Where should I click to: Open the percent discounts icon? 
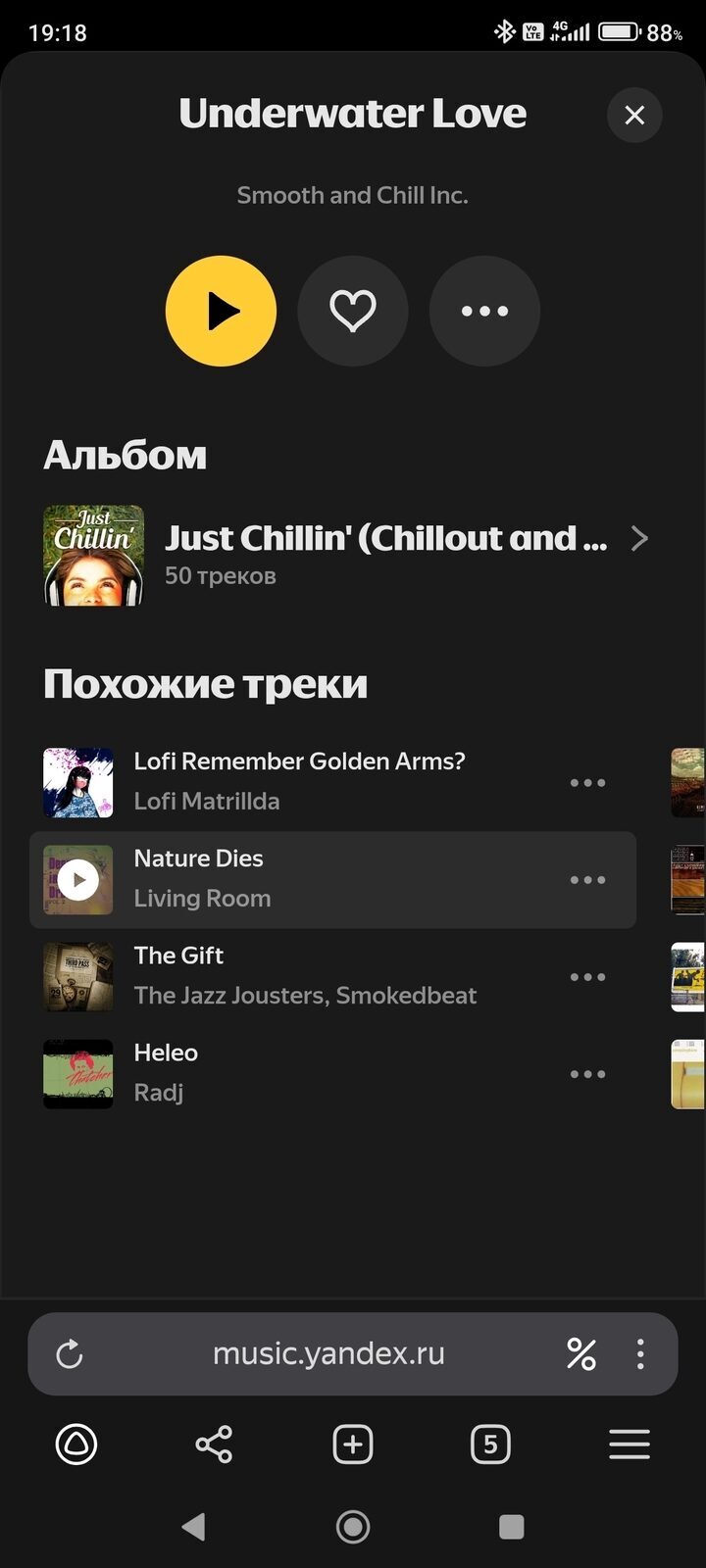tap(580, 1354)
